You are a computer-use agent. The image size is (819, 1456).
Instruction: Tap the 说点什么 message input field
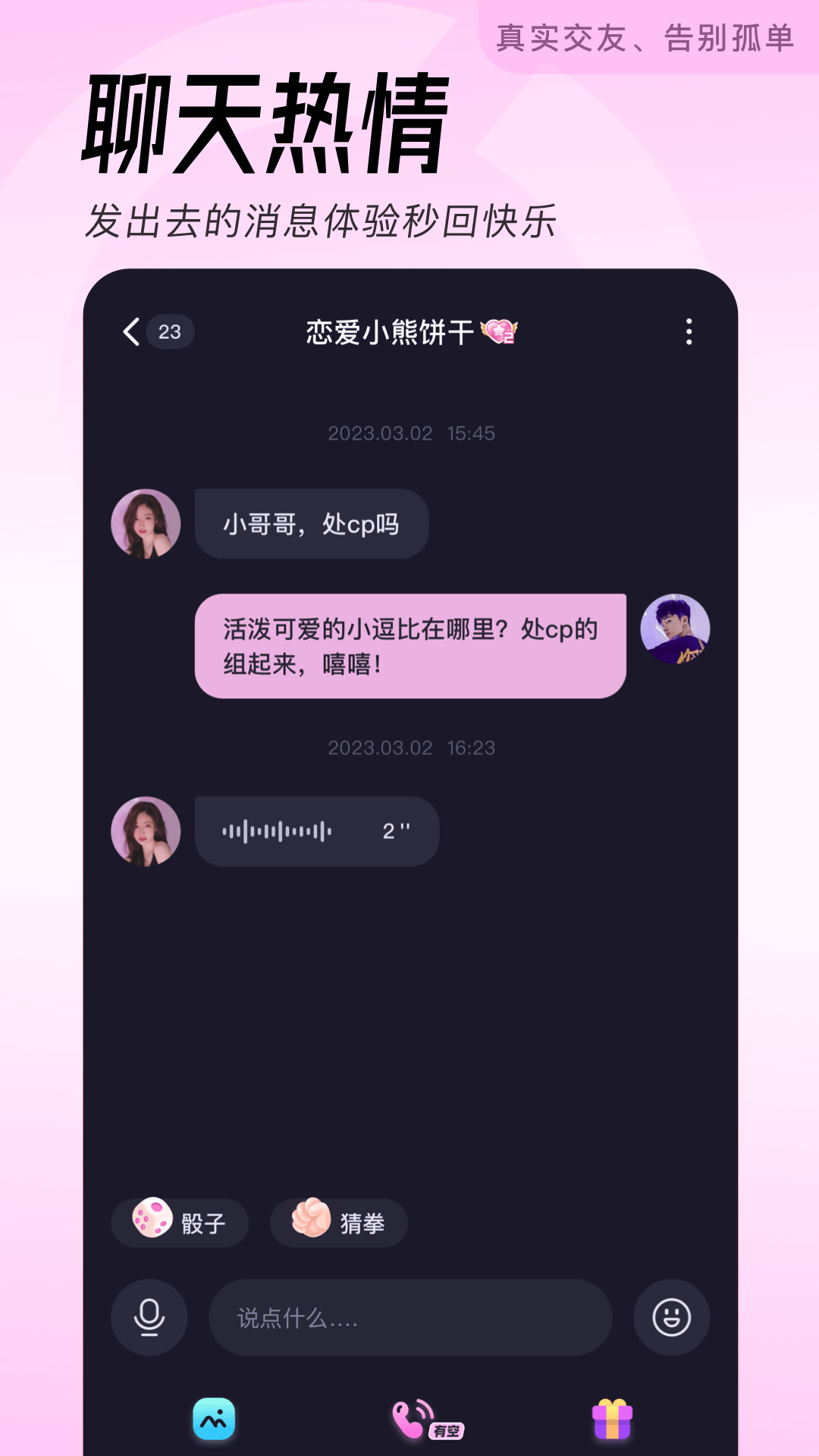pos(409,1317)
